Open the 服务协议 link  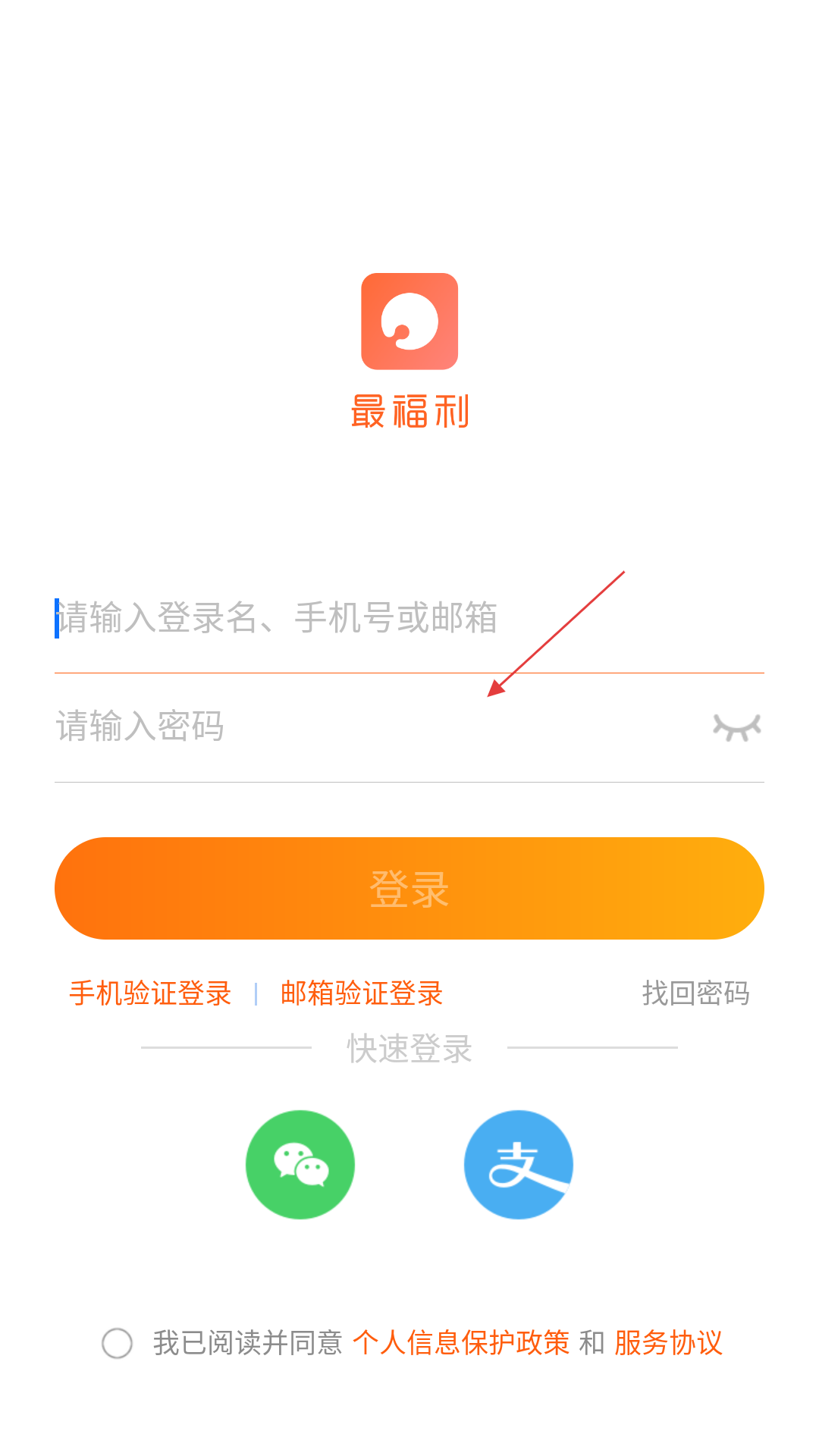668,1343
